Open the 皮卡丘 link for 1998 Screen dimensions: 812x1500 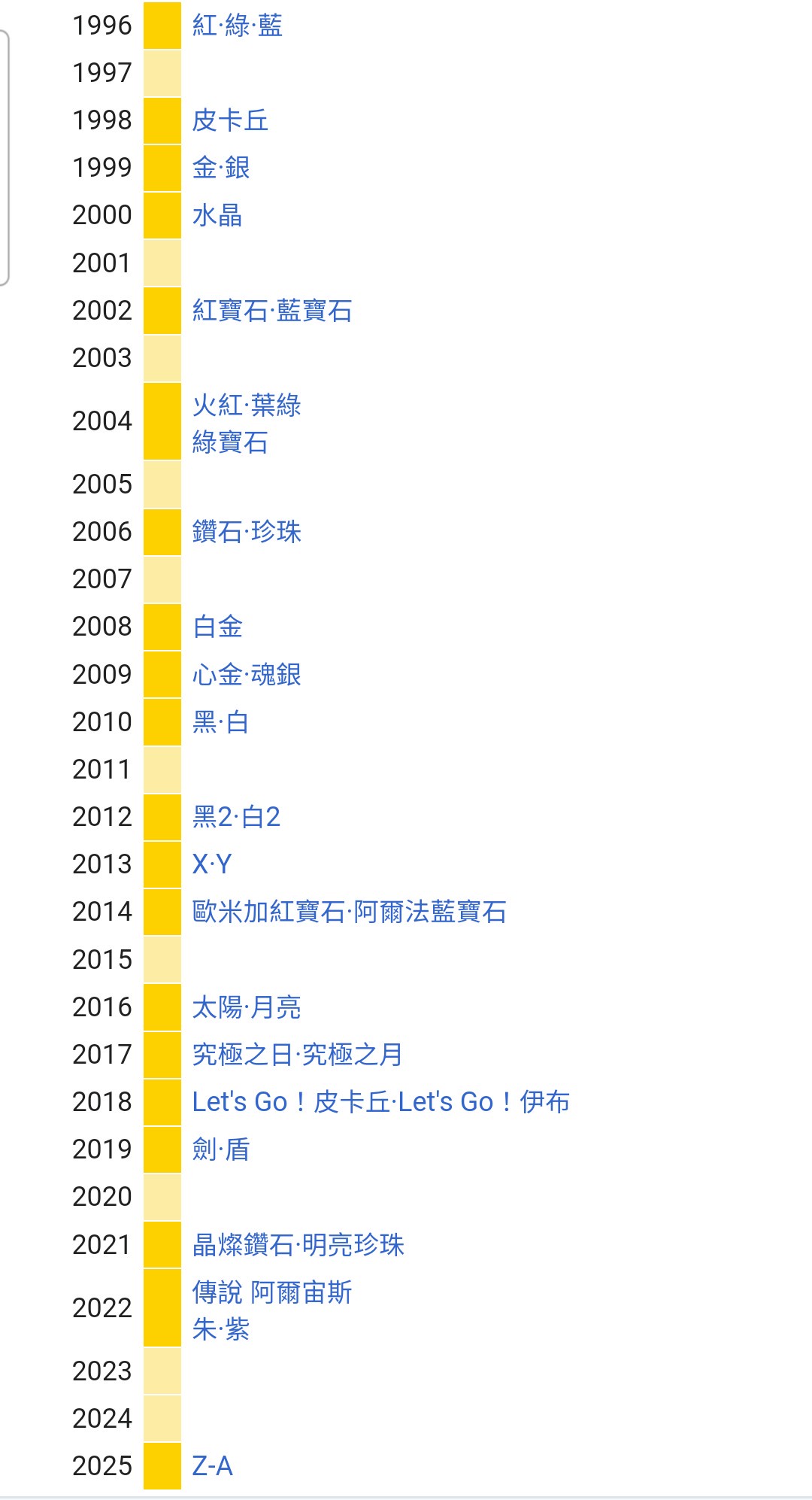pyautogui.click(x=230, y=120)
